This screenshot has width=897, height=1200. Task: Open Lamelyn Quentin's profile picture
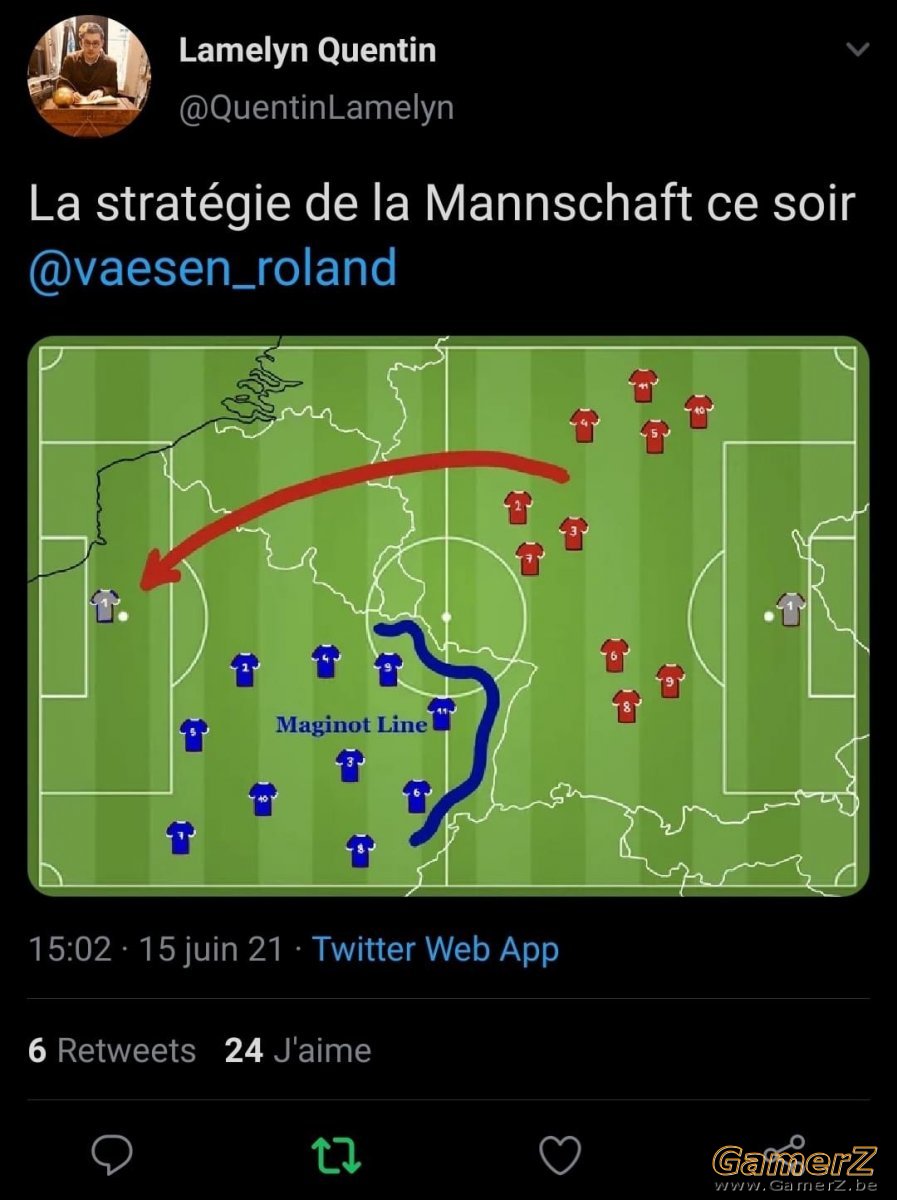click(89, 75)
